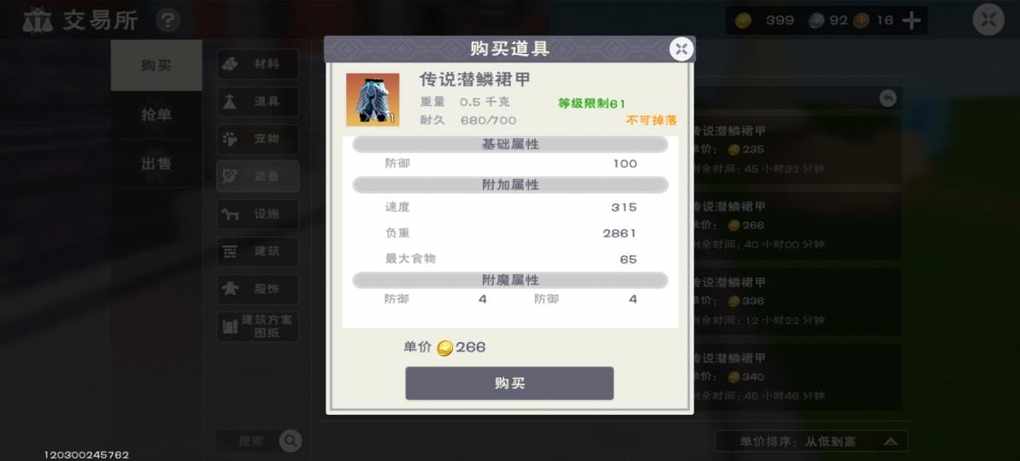The width and height of the screenshot is (1020, 461).
Task: Choose the 宠物 category
Action: [257, 139]
